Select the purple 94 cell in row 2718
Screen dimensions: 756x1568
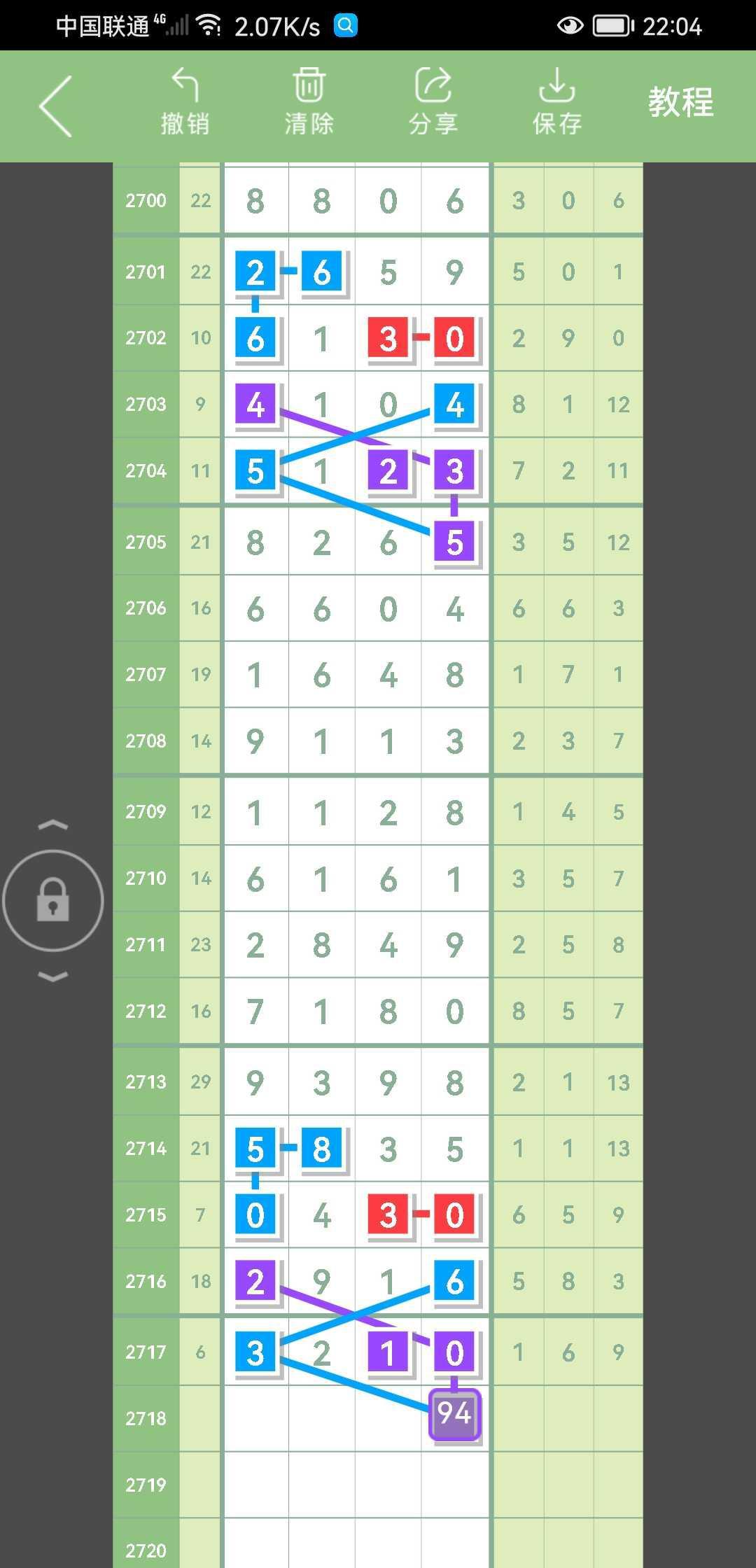(454, 1414)
